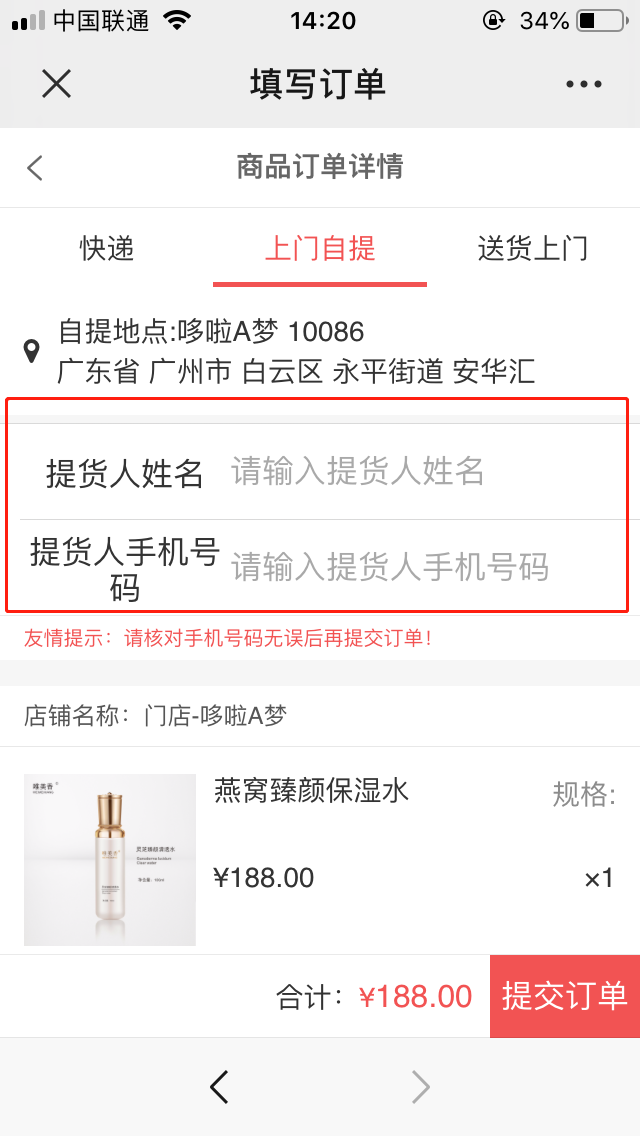Screen dimensions: 640x1136
Task: Open the 燕窝臻颜保湿水 product image
Action: coord(110,860)
